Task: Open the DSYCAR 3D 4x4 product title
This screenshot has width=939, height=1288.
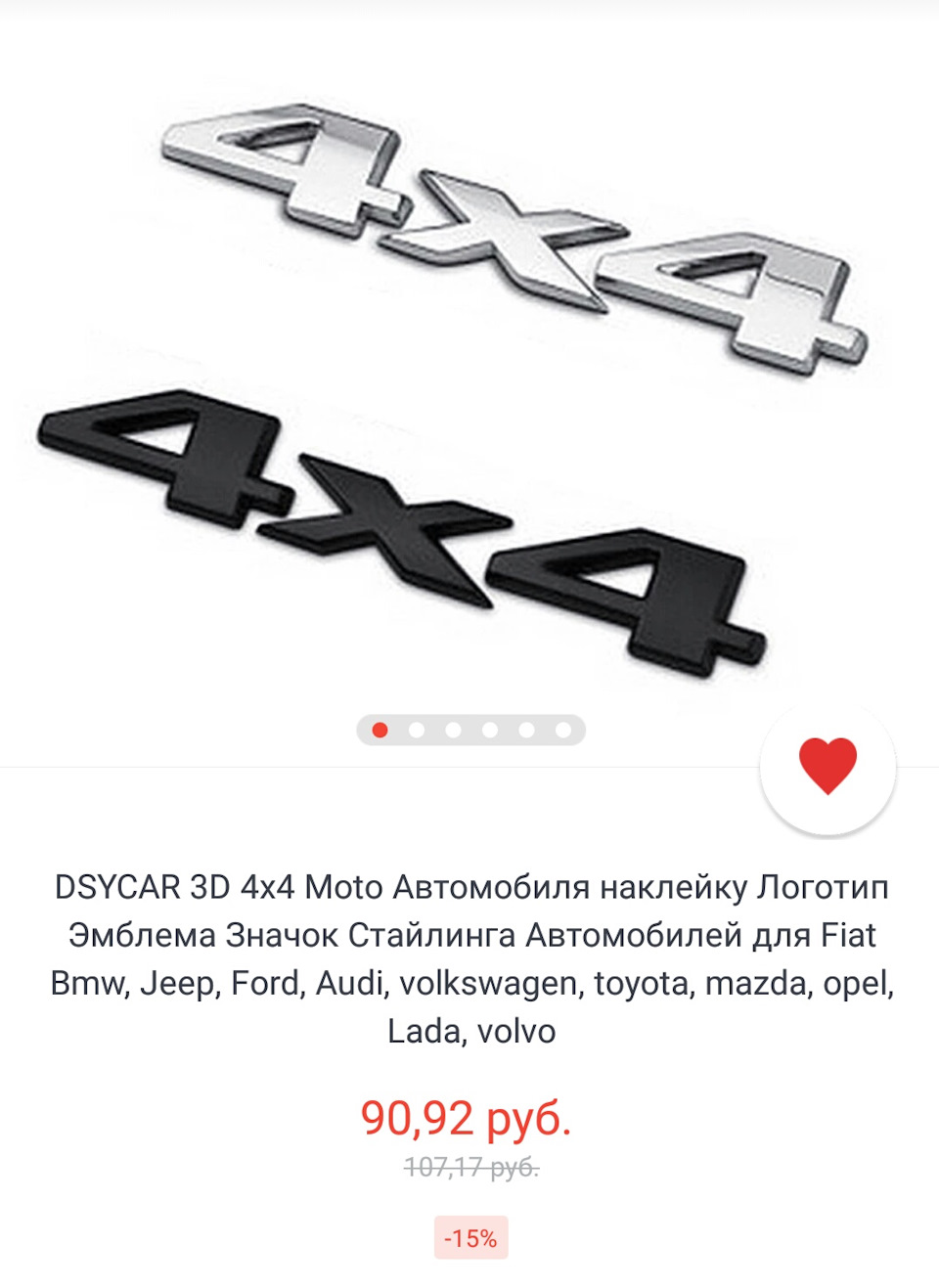Action: coord(469,888)
